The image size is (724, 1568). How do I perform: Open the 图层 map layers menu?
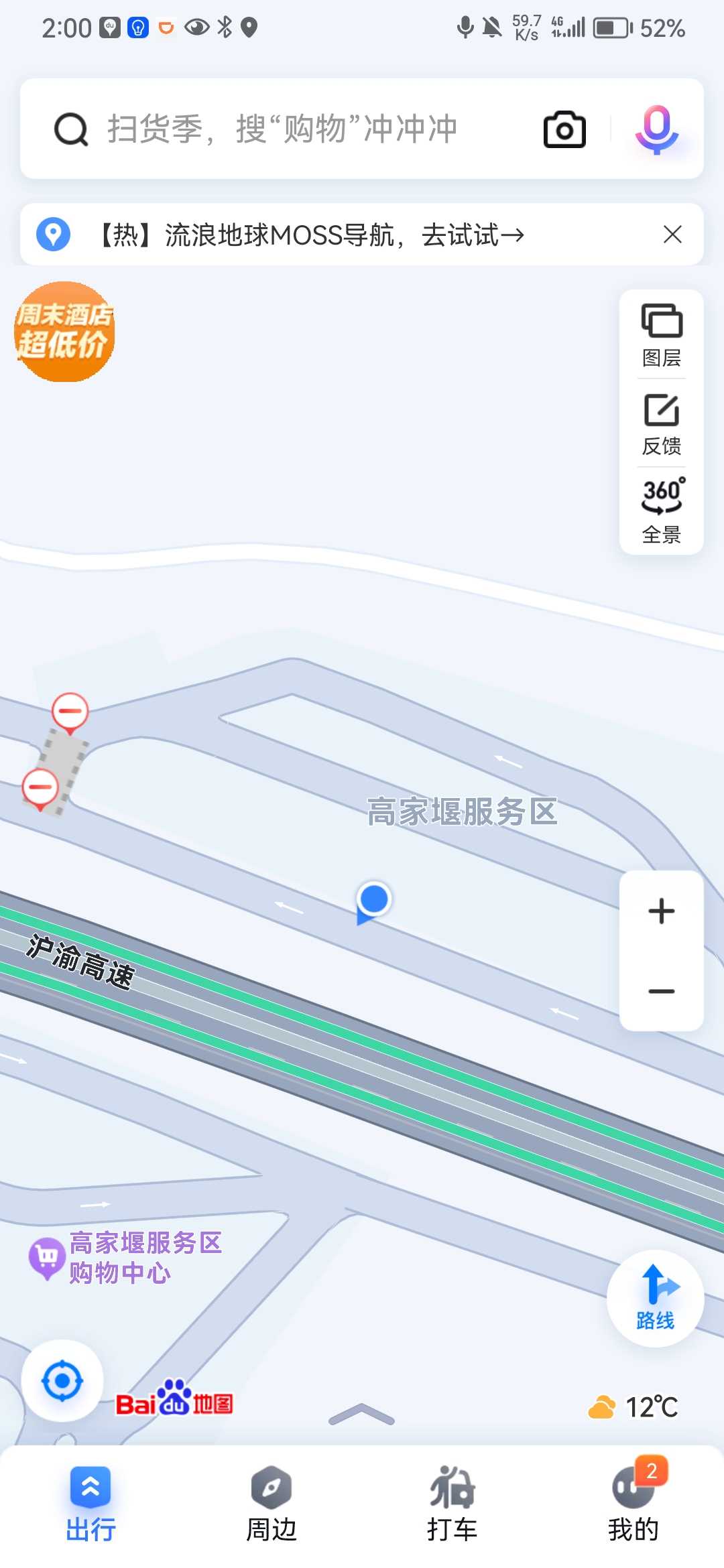[x=662, y=335]
